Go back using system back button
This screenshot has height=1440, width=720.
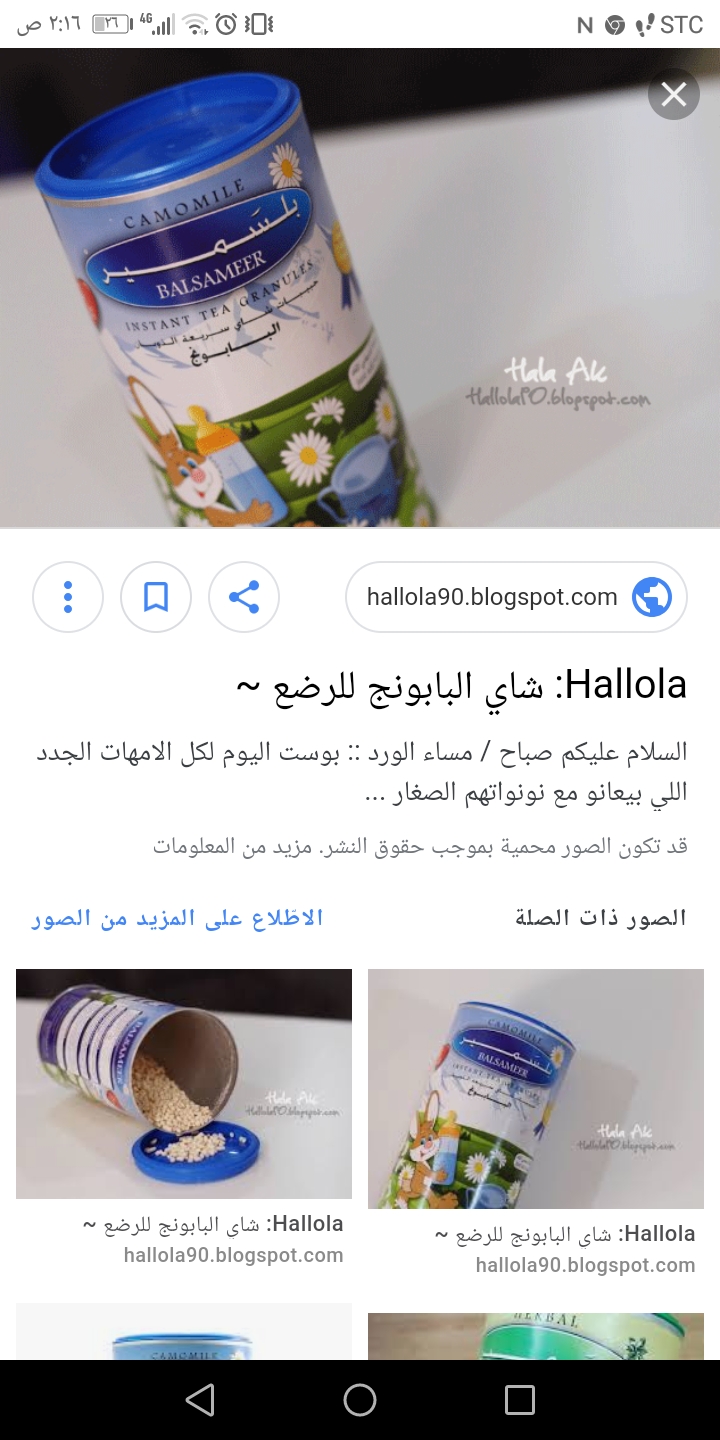coord(200,1400)
